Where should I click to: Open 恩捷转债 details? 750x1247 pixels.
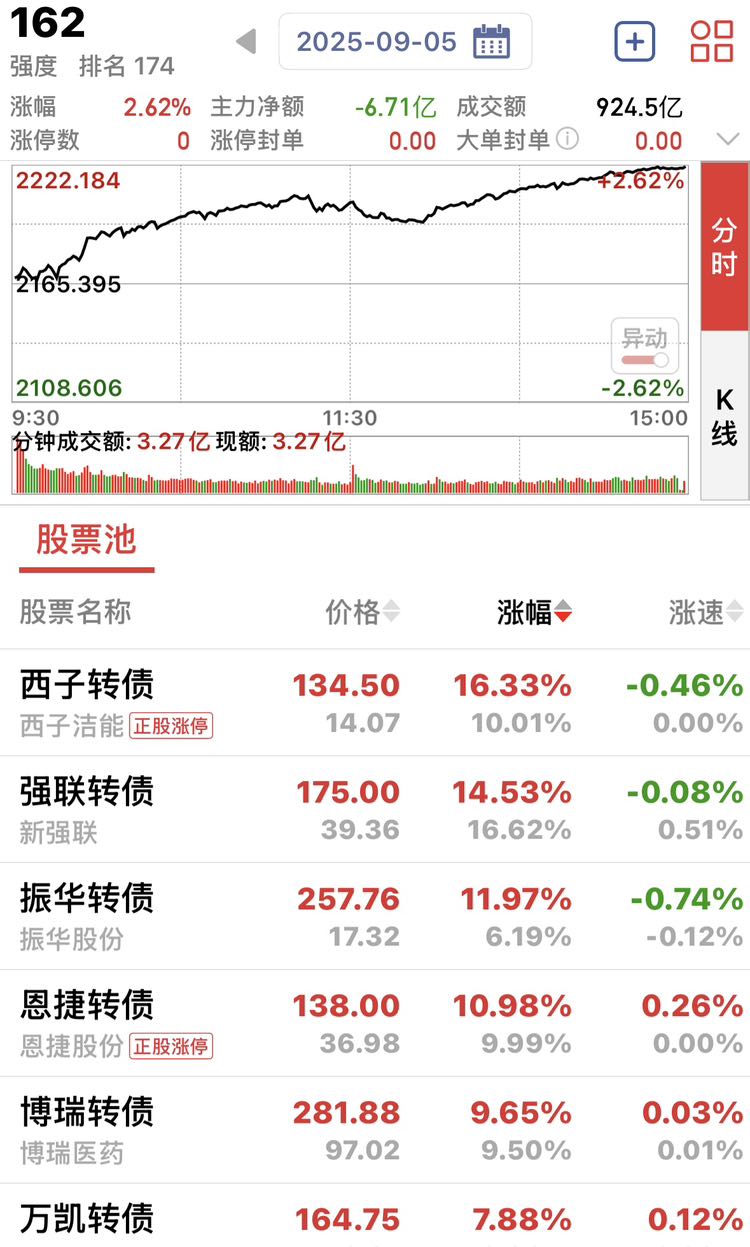click(x=375, y=1024)
